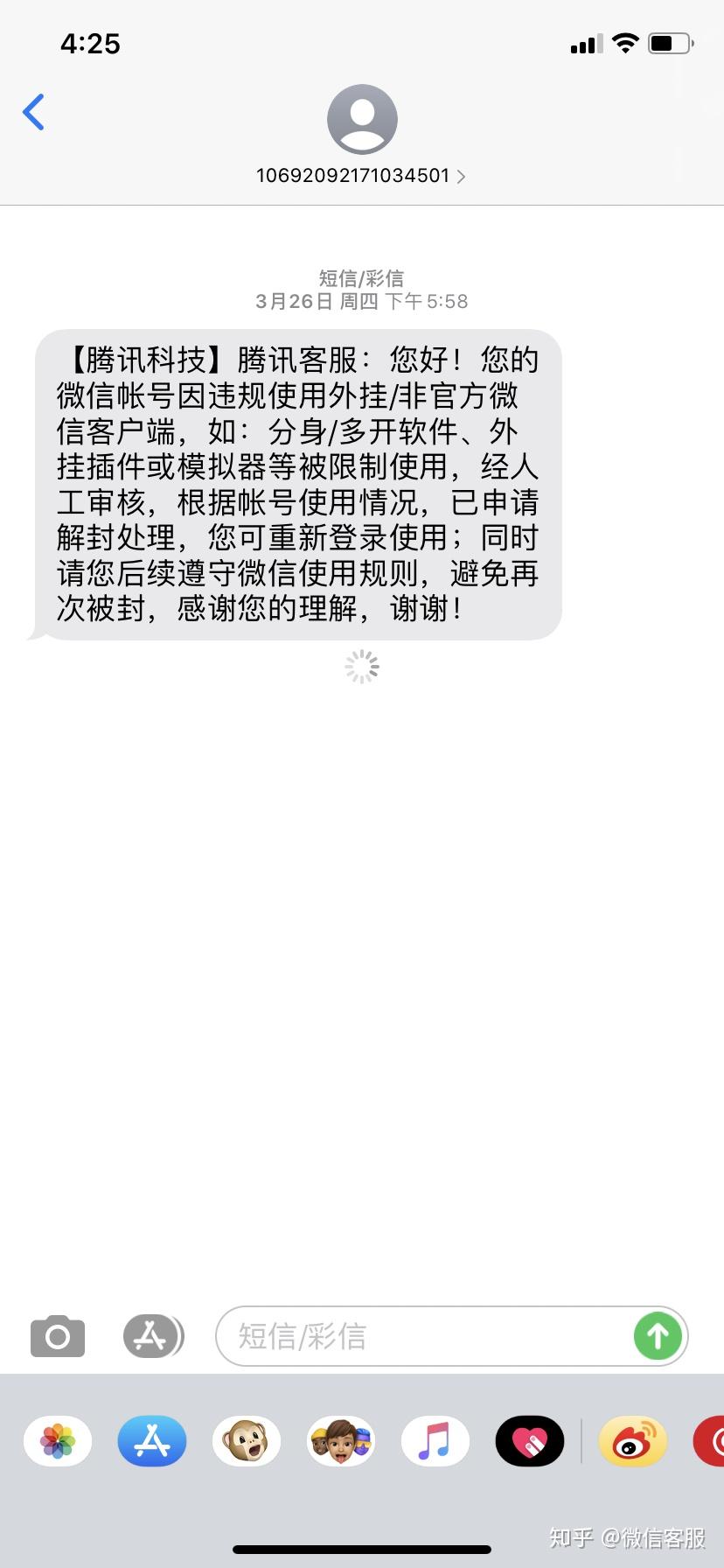Open the Memoji stickers app

pos(340,1441)
